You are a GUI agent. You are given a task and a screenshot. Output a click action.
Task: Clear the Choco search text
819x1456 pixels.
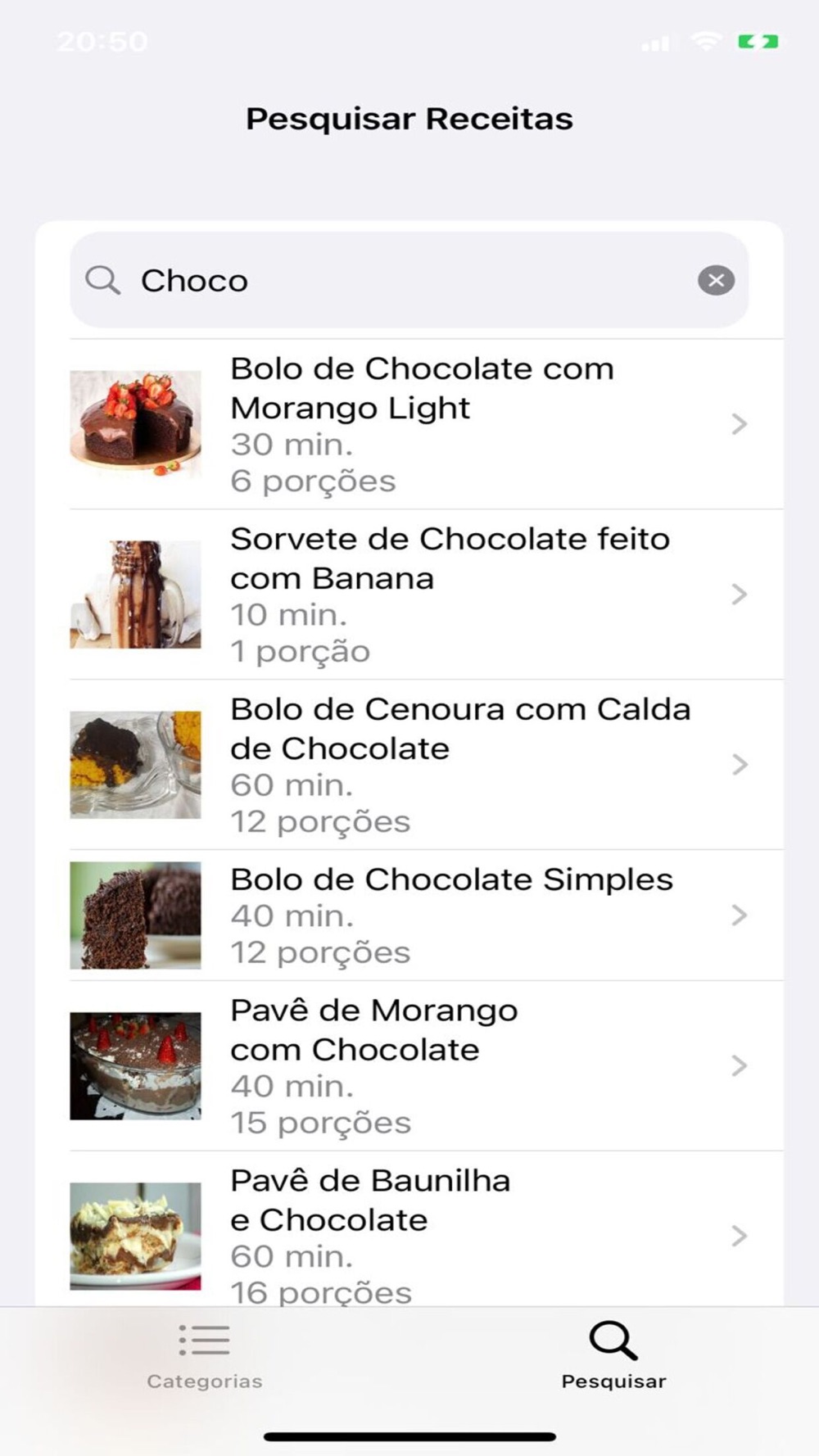(716, 281)
